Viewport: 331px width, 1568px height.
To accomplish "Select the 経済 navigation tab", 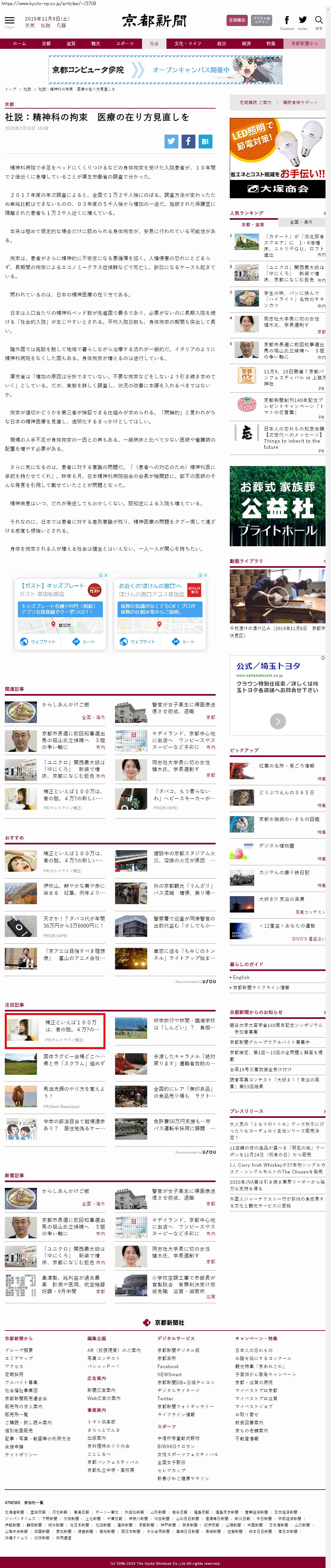I will pos(246,44).
